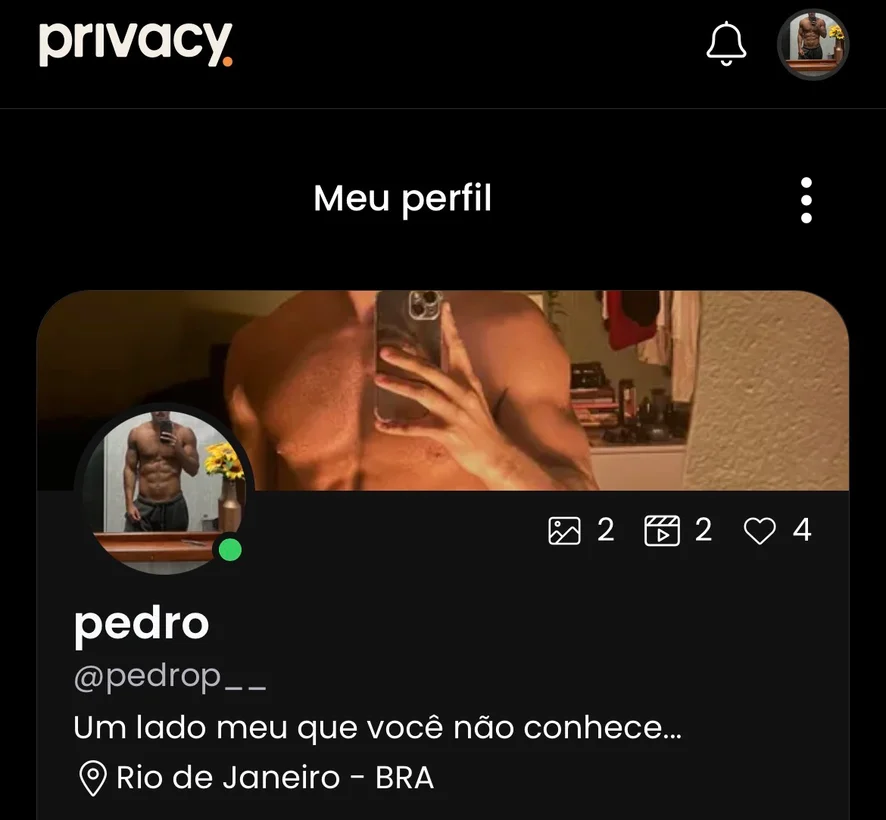
Task: Open the notifications bell
Action: click(727, 44)
